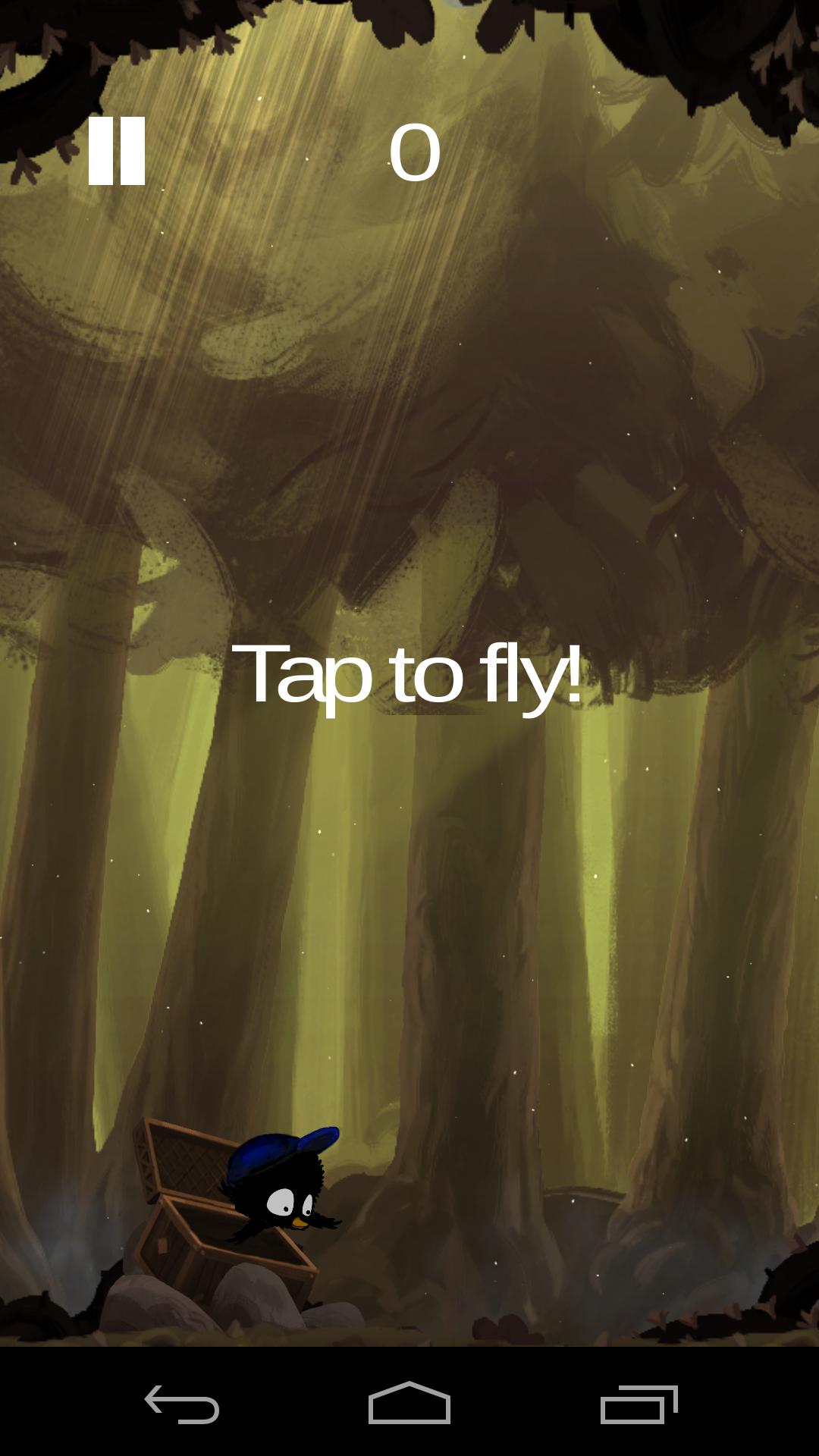The height and width of the screenshot is (1456, 819).
Task: Tap the pause icon at top left
Action: (118, 152)
